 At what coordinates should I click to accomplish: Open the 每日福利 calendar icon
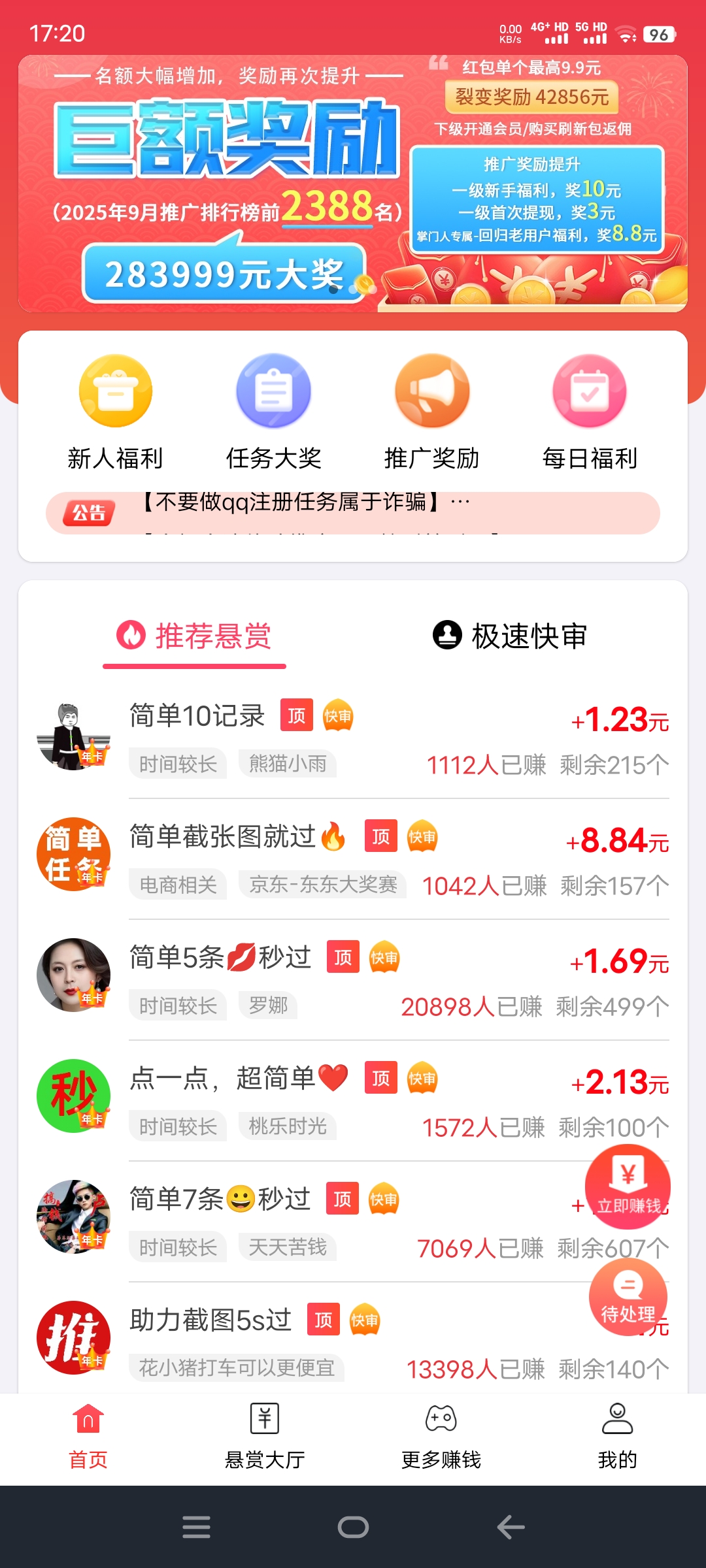tap(589, 390)
